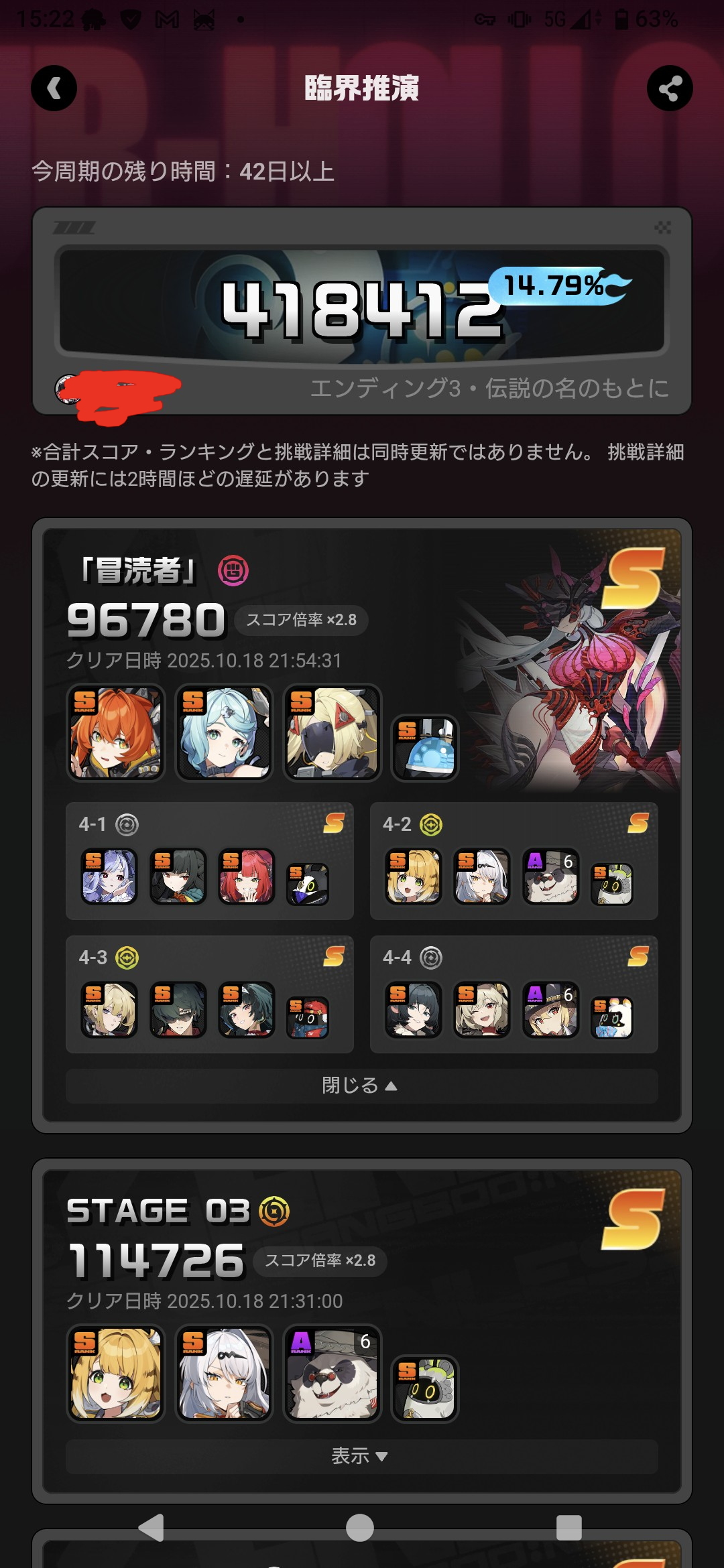Screen dimensions: 724x1568
Task: Tap the system back button
Action: [x=151, y=1528]
